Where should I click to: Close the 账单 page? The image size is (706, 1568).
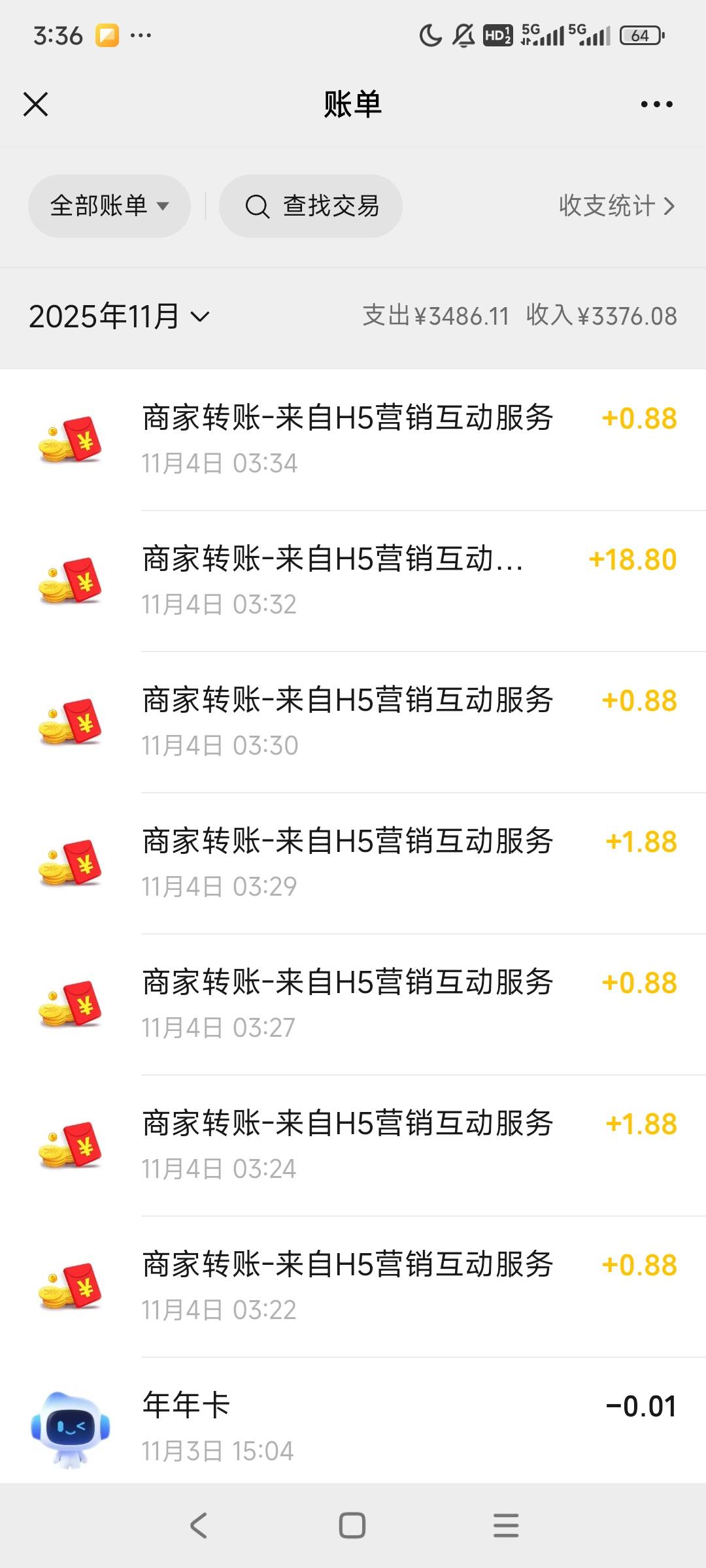pos(36,104)
